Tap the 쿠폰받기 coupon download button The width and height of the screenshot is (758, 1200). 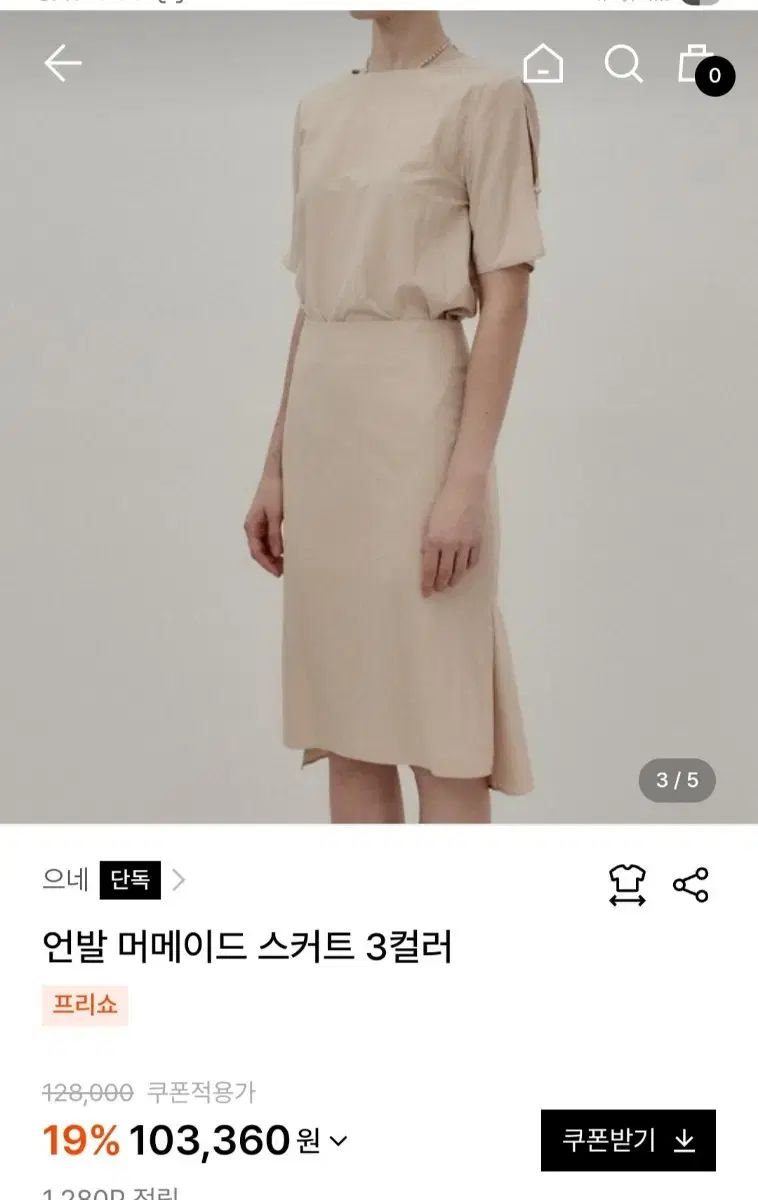(x=628, y=1140)
